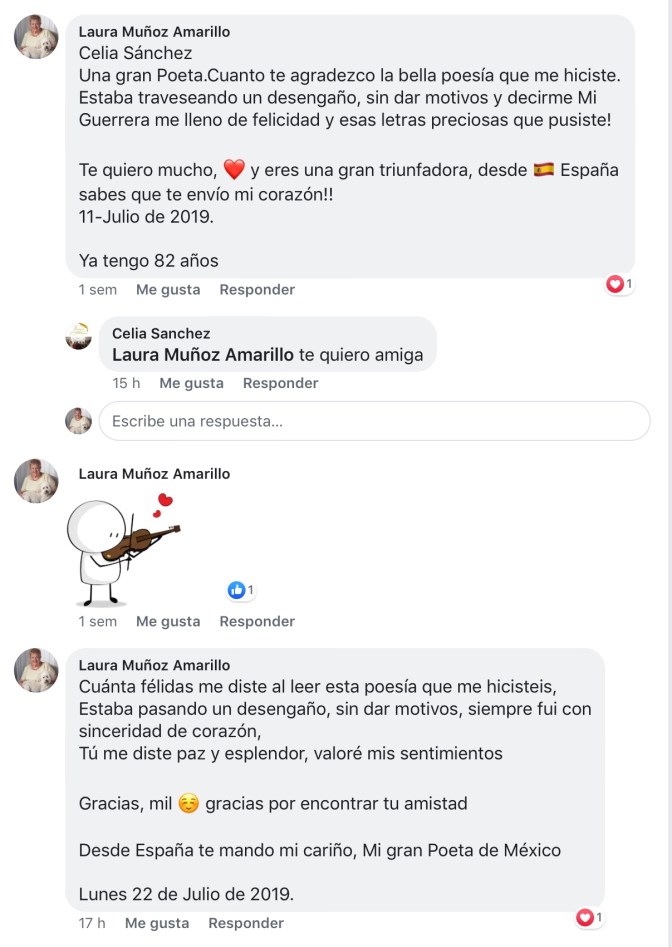Open Laura Muñoz Amarillo's name on sticker comment
The height and width of the screenshot is (947, 672).
click(x=154, y=474)
